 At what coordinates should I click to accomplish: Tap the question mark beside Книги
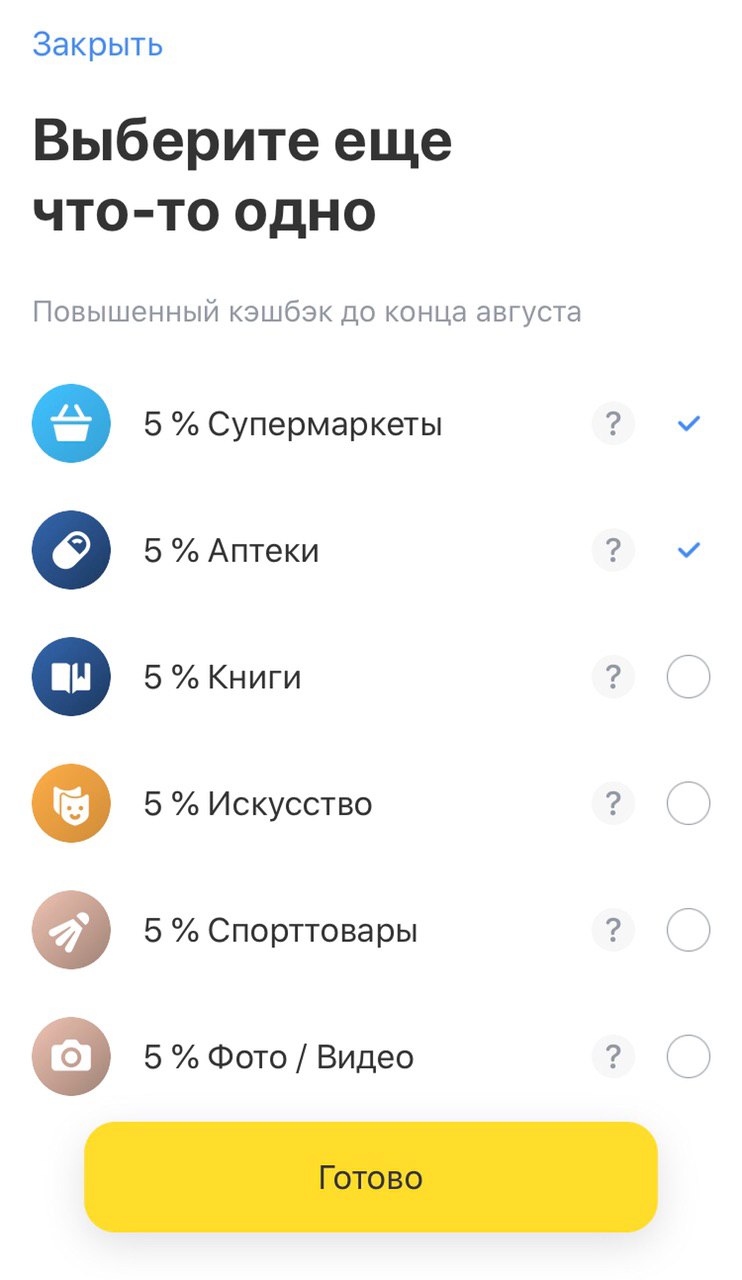(x=613, y=677)
